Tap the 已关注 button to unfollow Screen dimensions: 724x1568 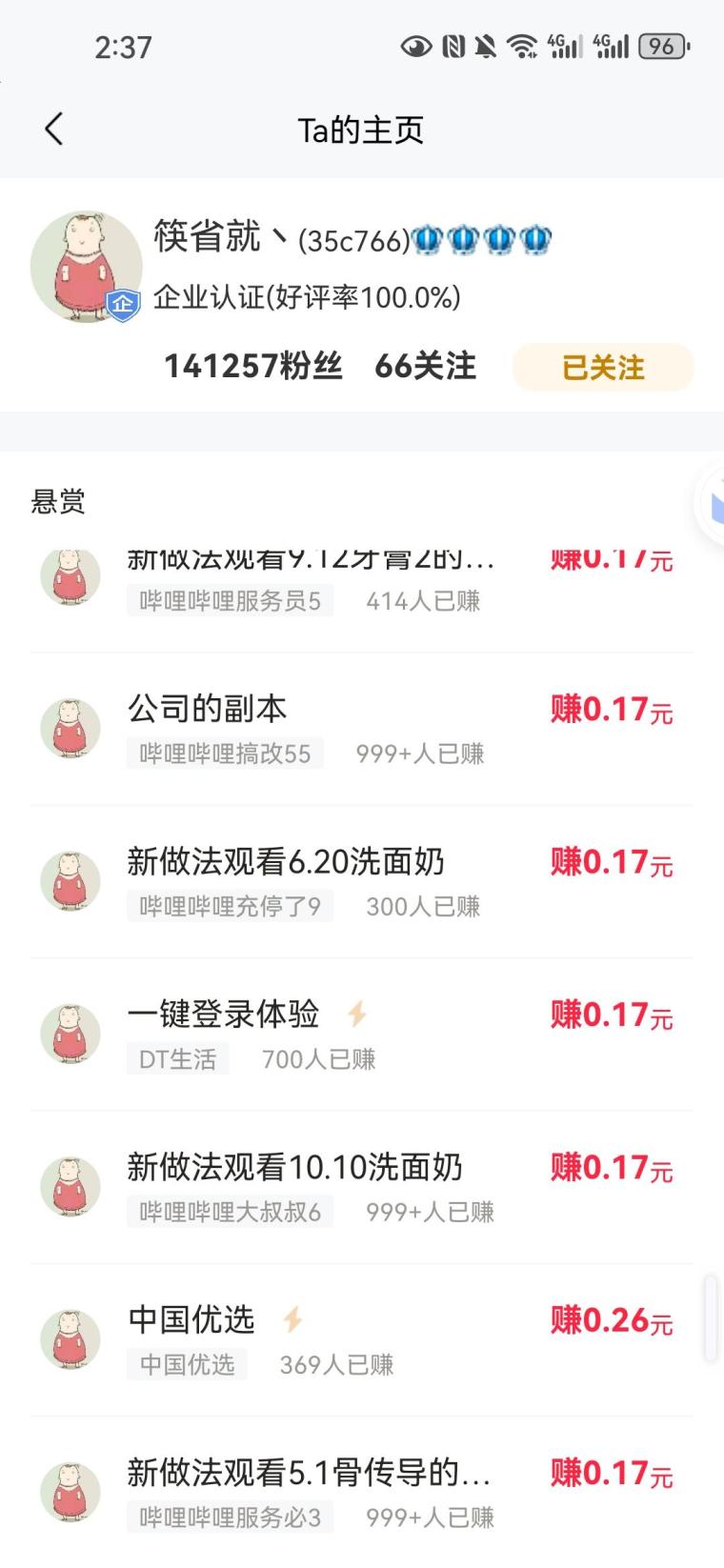[x=602, y=368]
